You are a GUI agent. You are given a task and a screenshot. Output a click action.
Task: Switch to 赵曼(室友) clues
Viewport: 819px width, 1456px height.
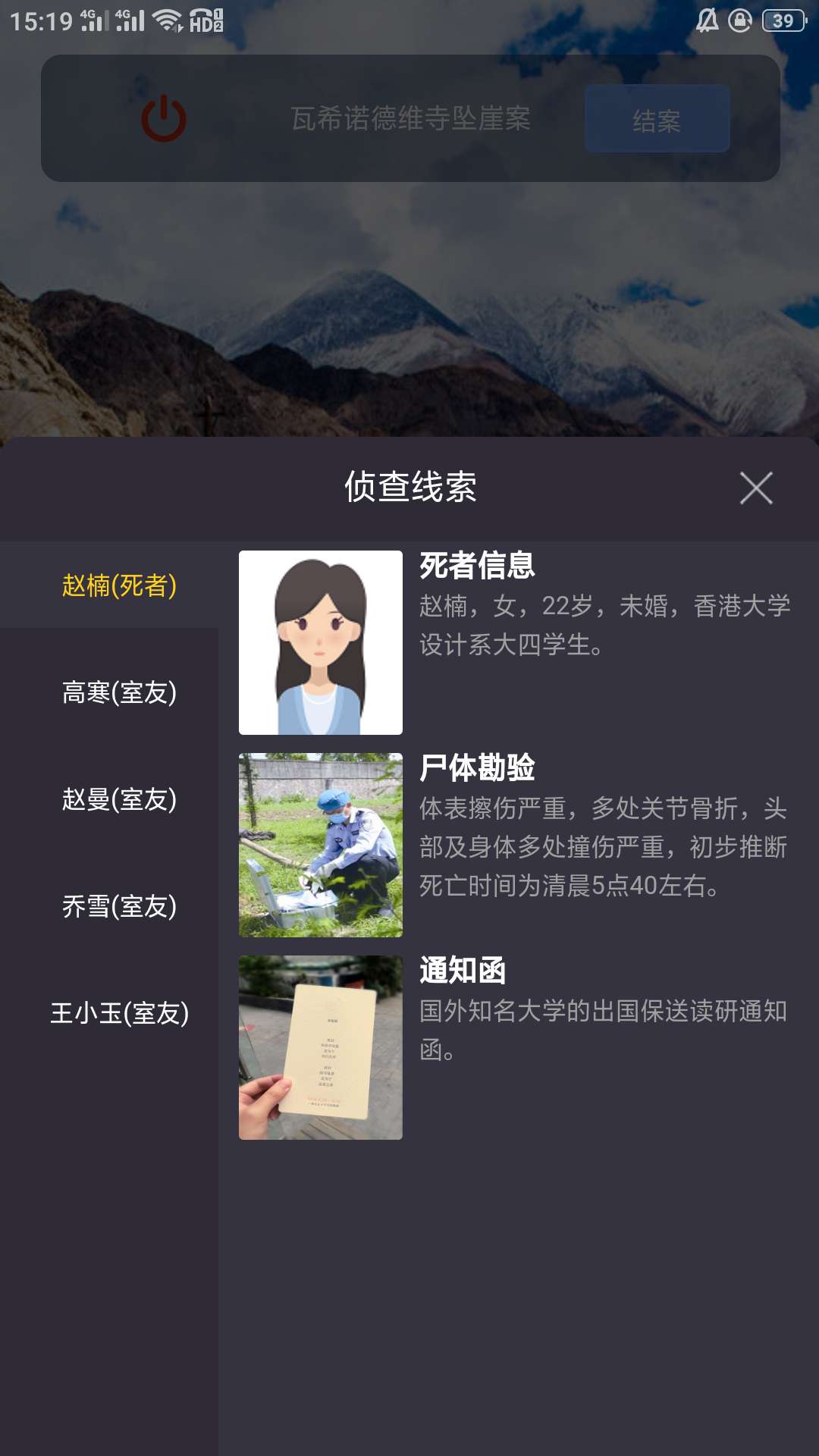[119, 799]
